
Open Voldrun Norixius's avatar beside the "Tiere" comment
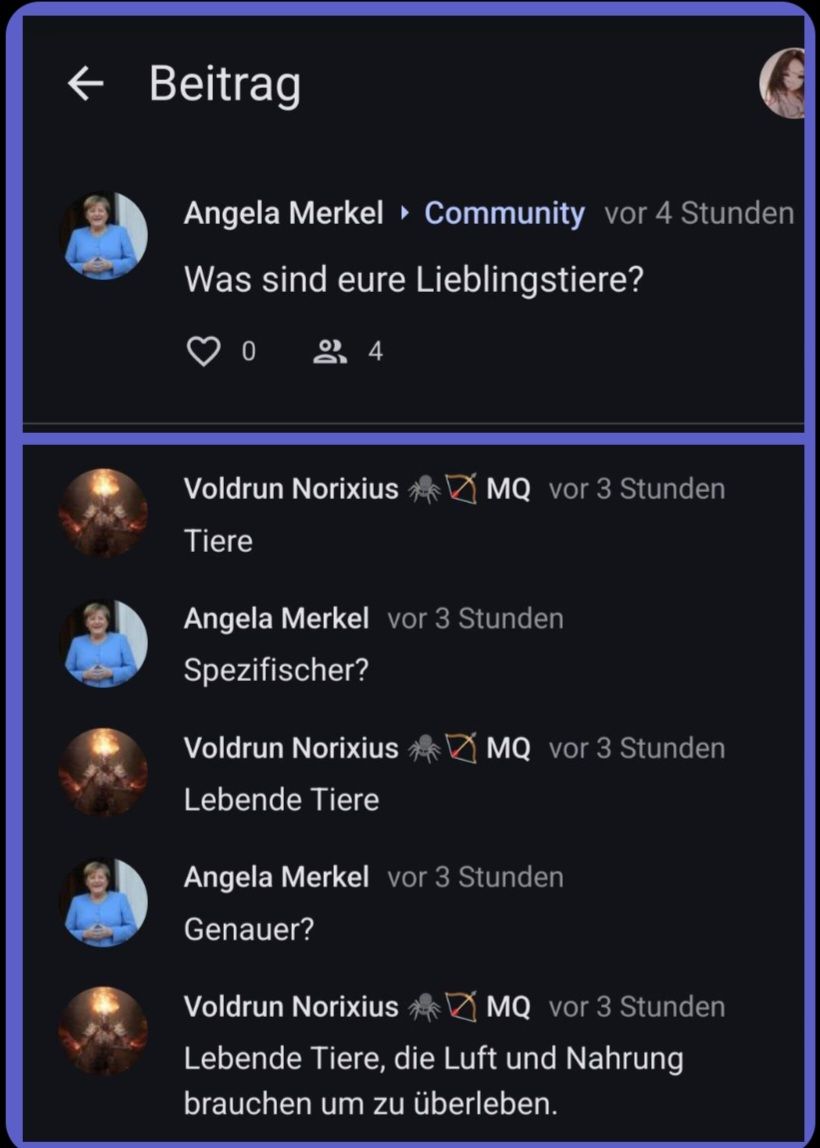pos(104,512)
